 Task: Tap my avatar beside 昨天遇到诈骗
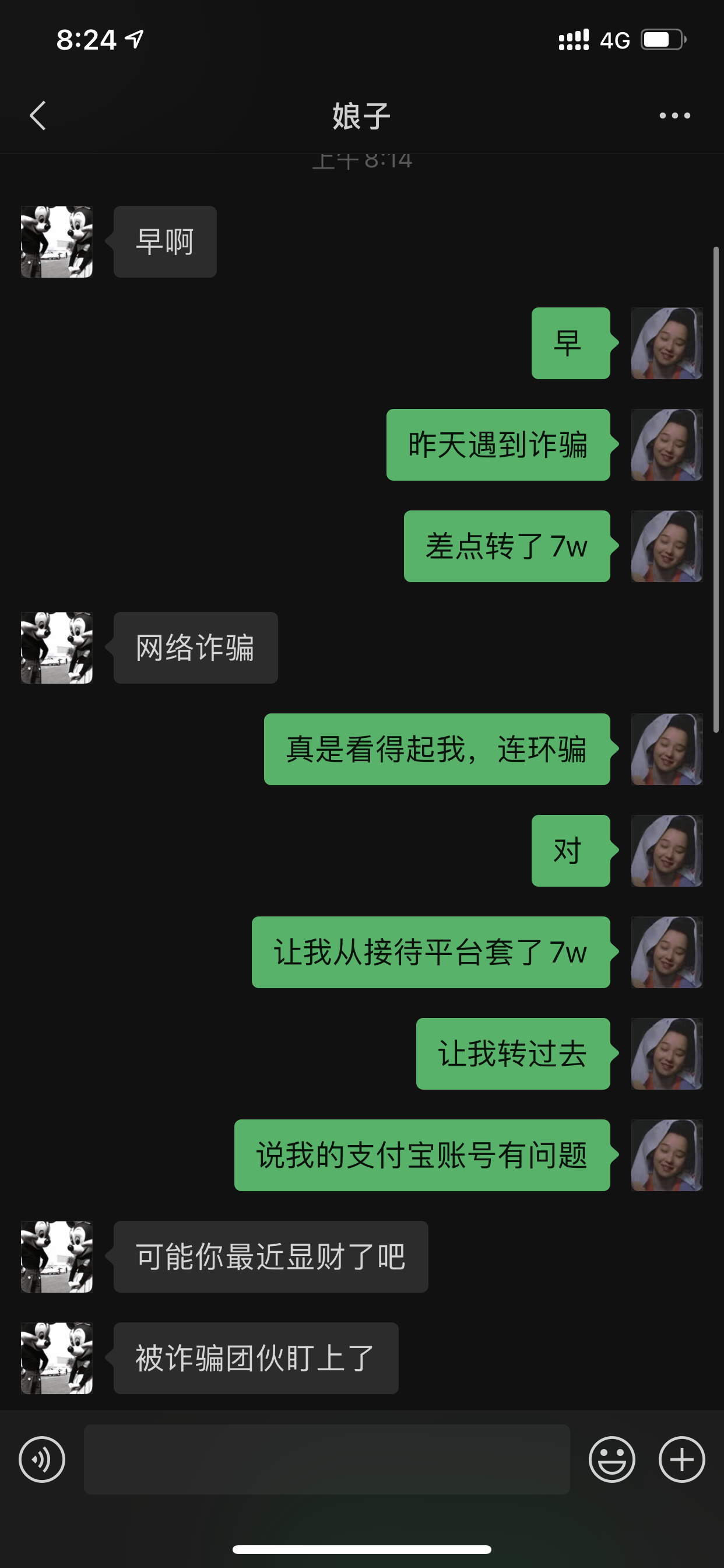coord(667,445)
